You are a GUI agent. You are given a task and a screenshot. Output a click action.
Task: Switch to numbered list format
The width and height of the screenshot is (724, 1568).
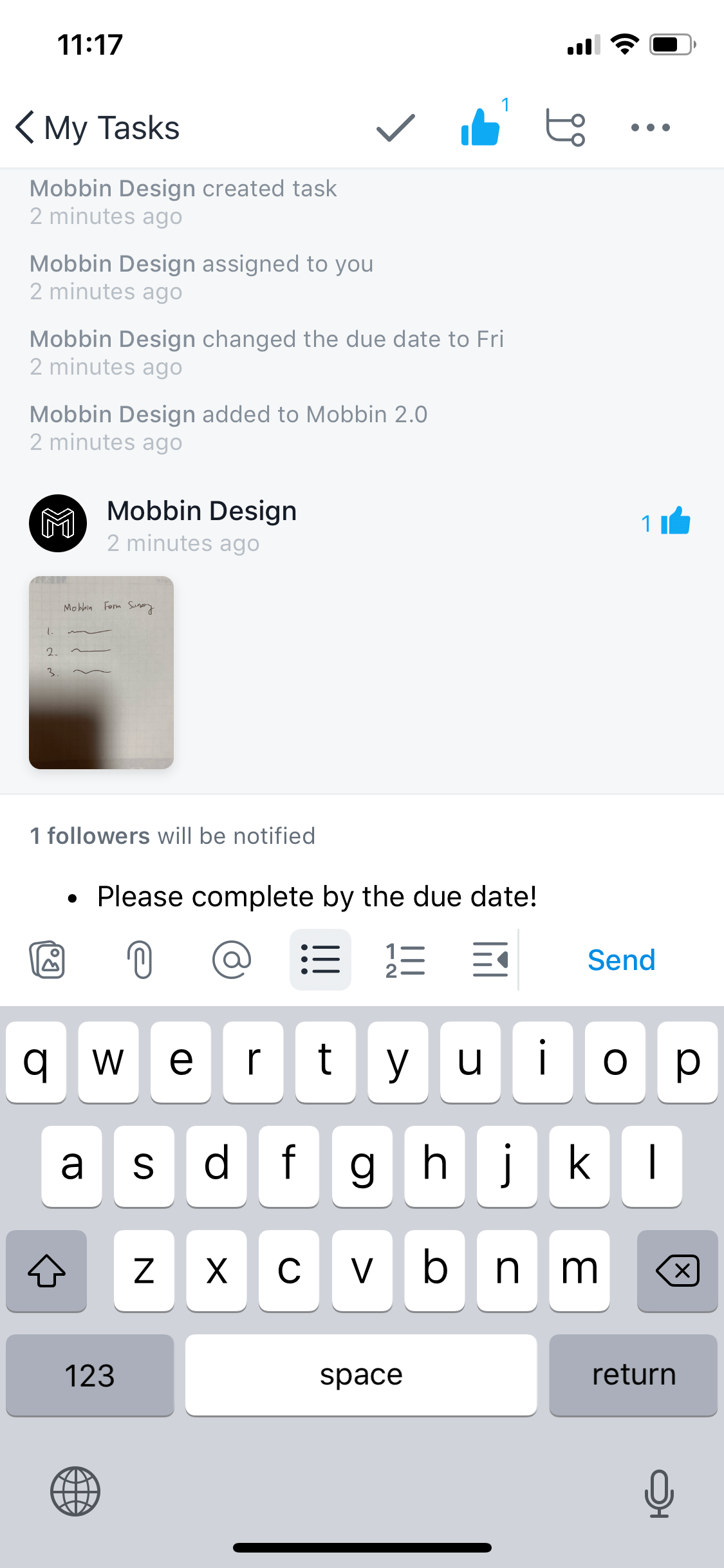coord(405,960)
